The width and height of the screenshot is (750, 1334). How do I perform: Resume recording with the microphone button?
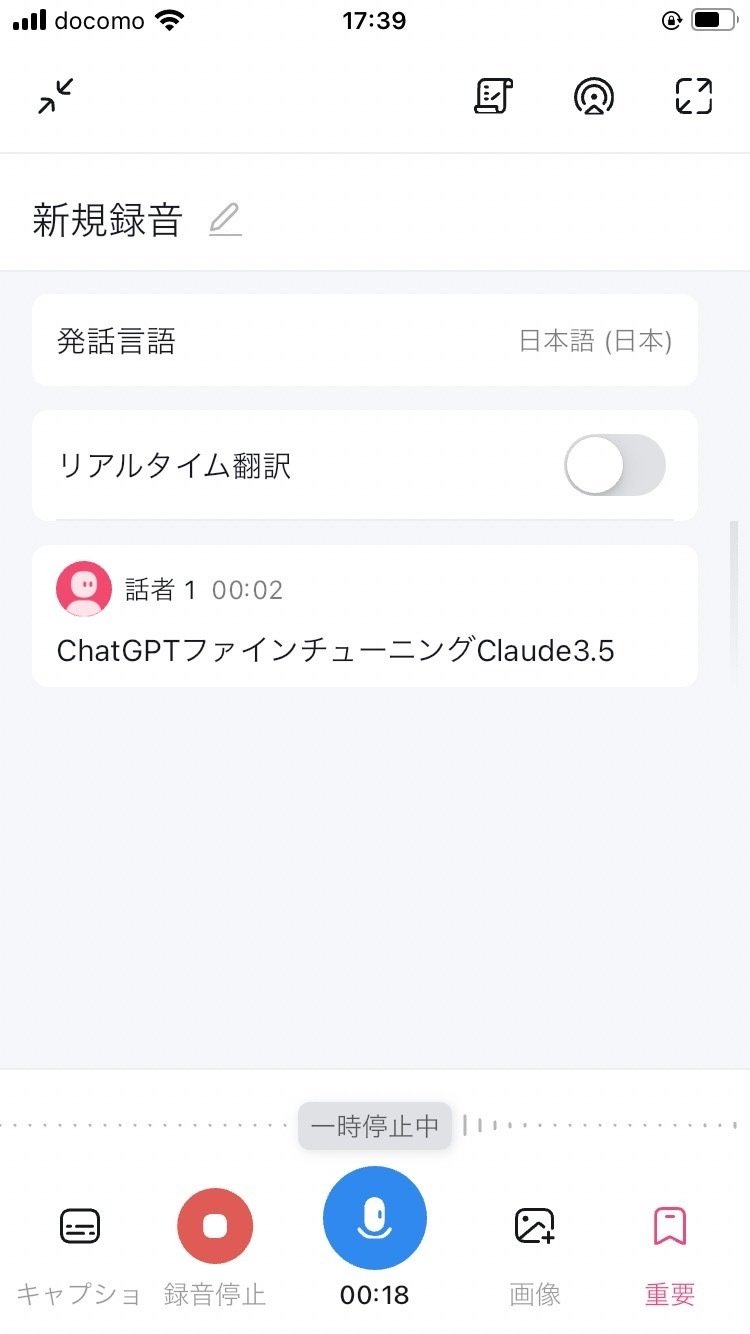[x=375, y=1218]
